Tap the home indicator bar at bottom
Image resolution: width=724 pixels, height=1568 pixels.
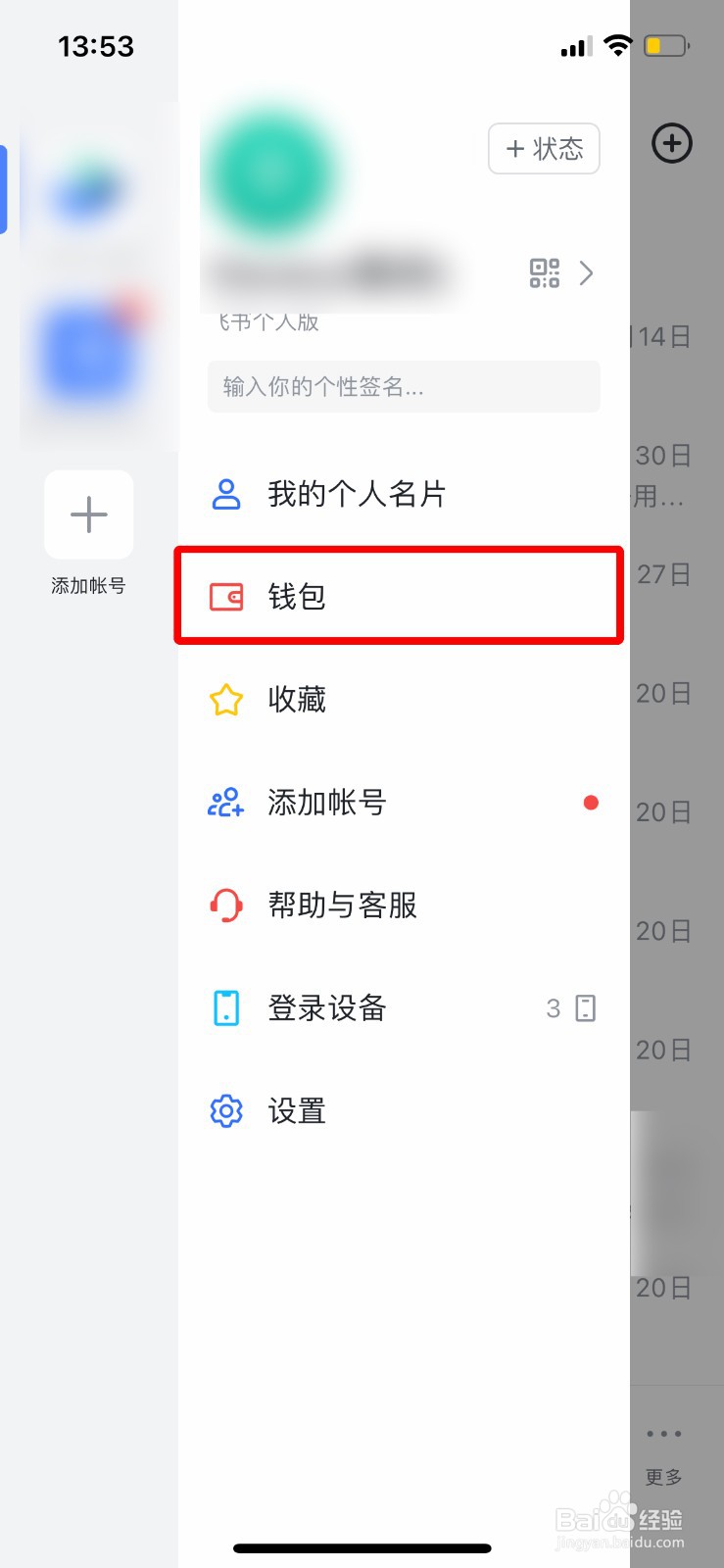click(362, 1548)
